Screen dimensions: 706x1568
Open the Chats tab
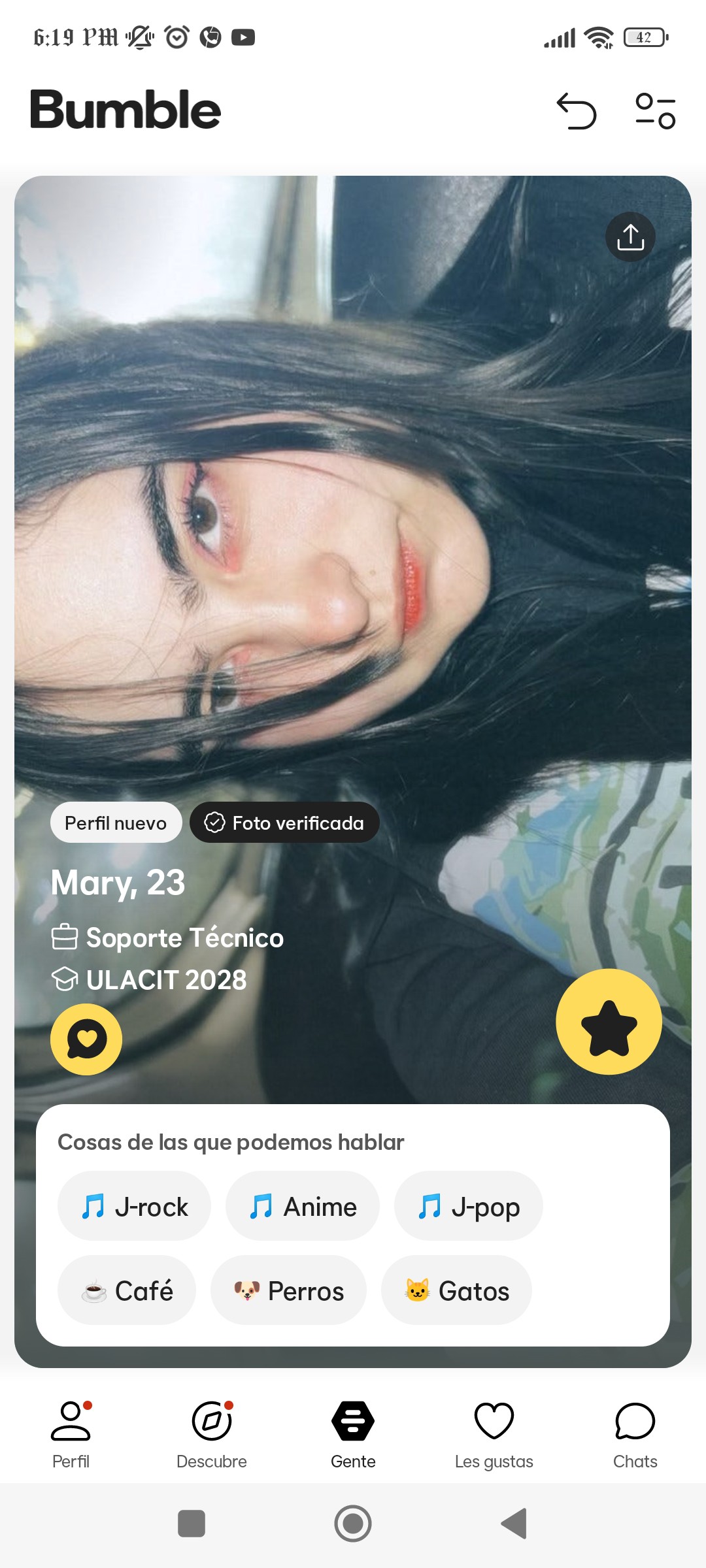pos(635,1433)
